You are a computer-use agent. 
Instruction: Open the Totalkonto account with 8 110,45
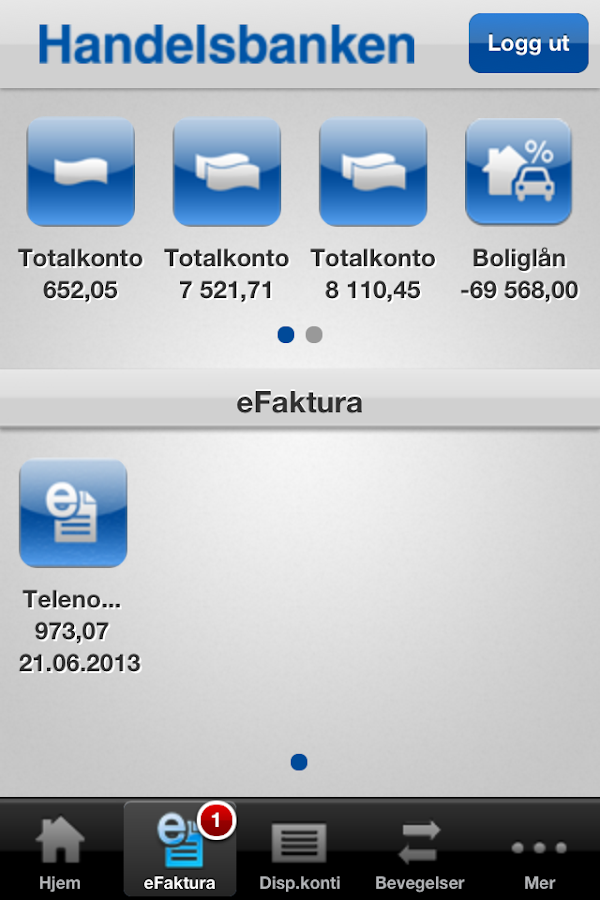click(373, 172)
